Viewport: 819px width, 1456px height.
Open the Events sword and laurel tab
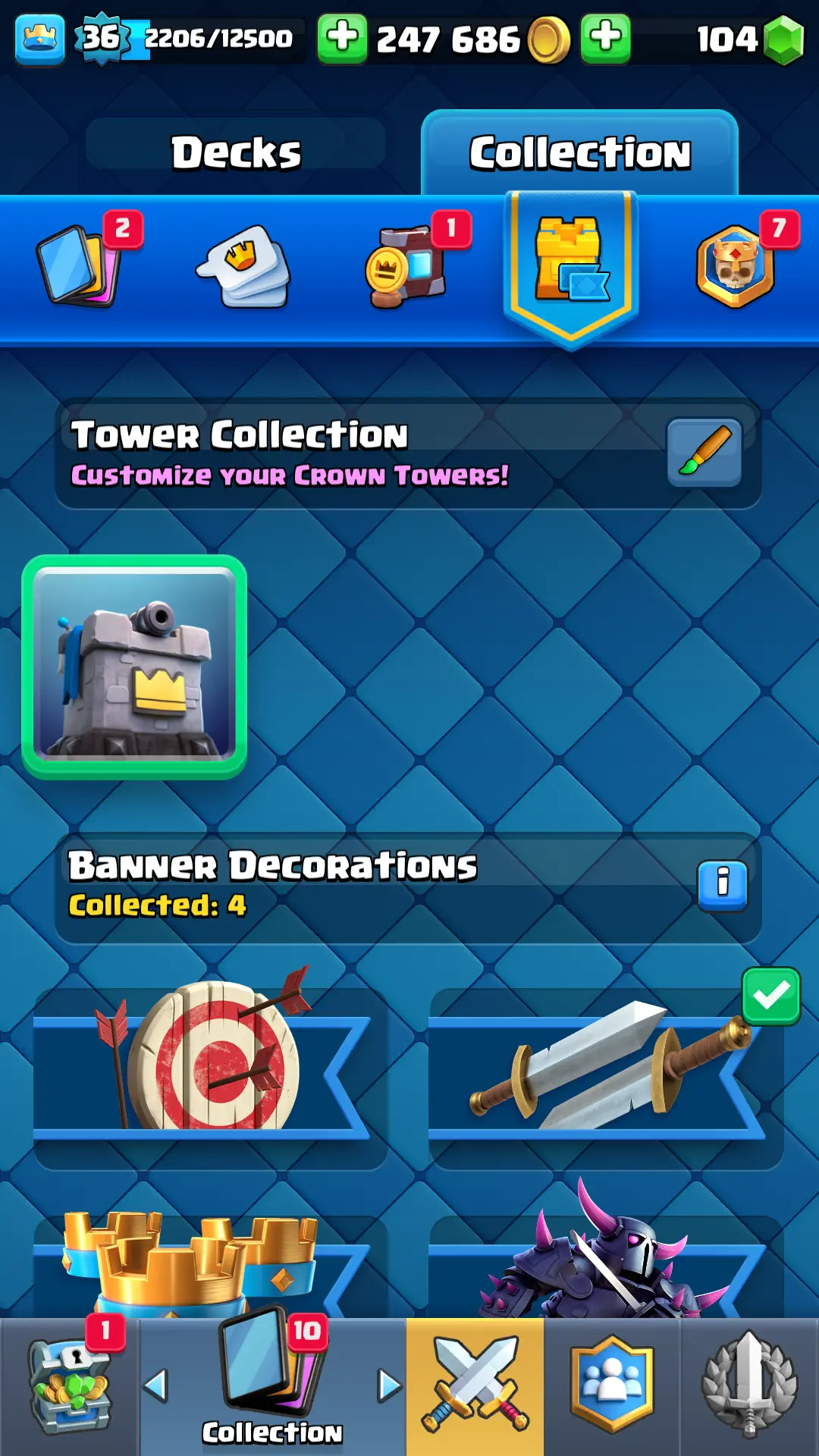tap(749, 1386)
